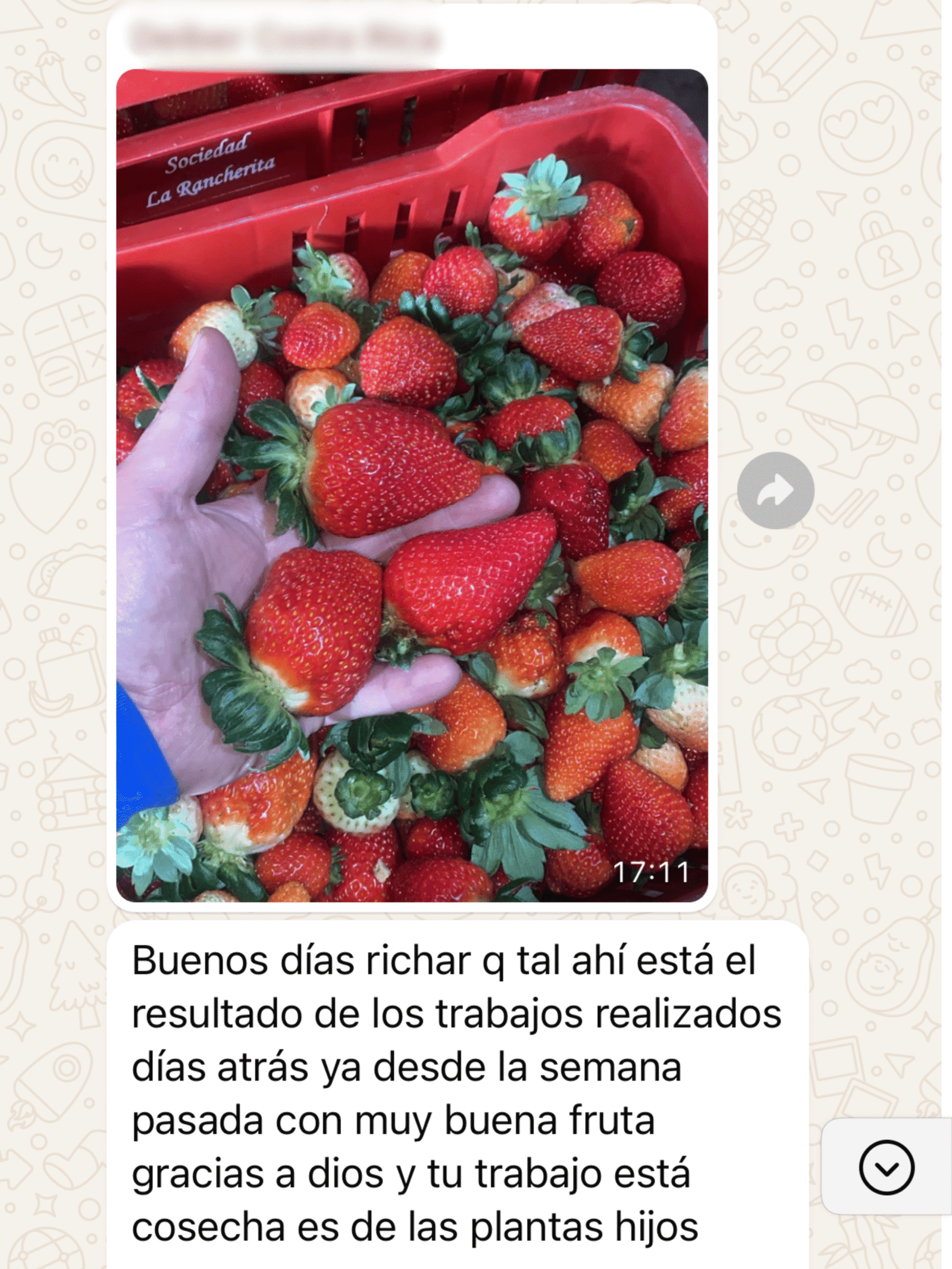Jump to the latest messages with the down arrow
The width and height of the screenshot is (952, 1269).
point(886,1167)
